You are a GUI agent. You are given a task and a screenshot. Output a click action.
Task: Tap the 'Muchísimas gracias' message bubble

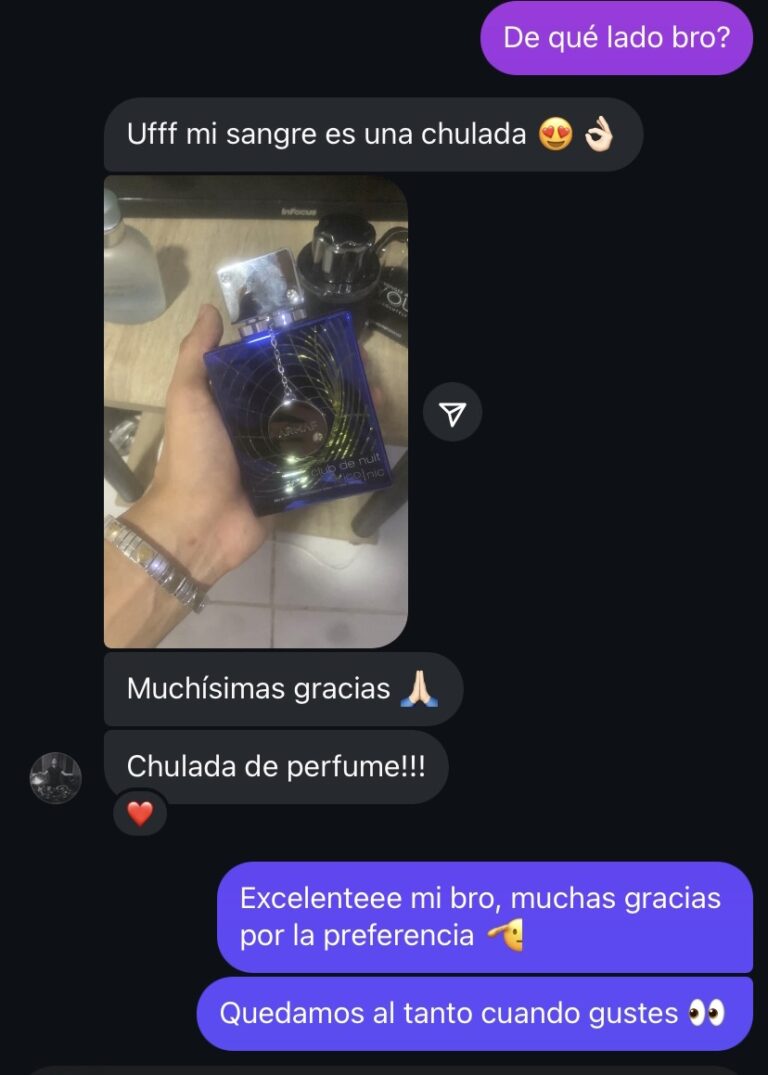280,687
